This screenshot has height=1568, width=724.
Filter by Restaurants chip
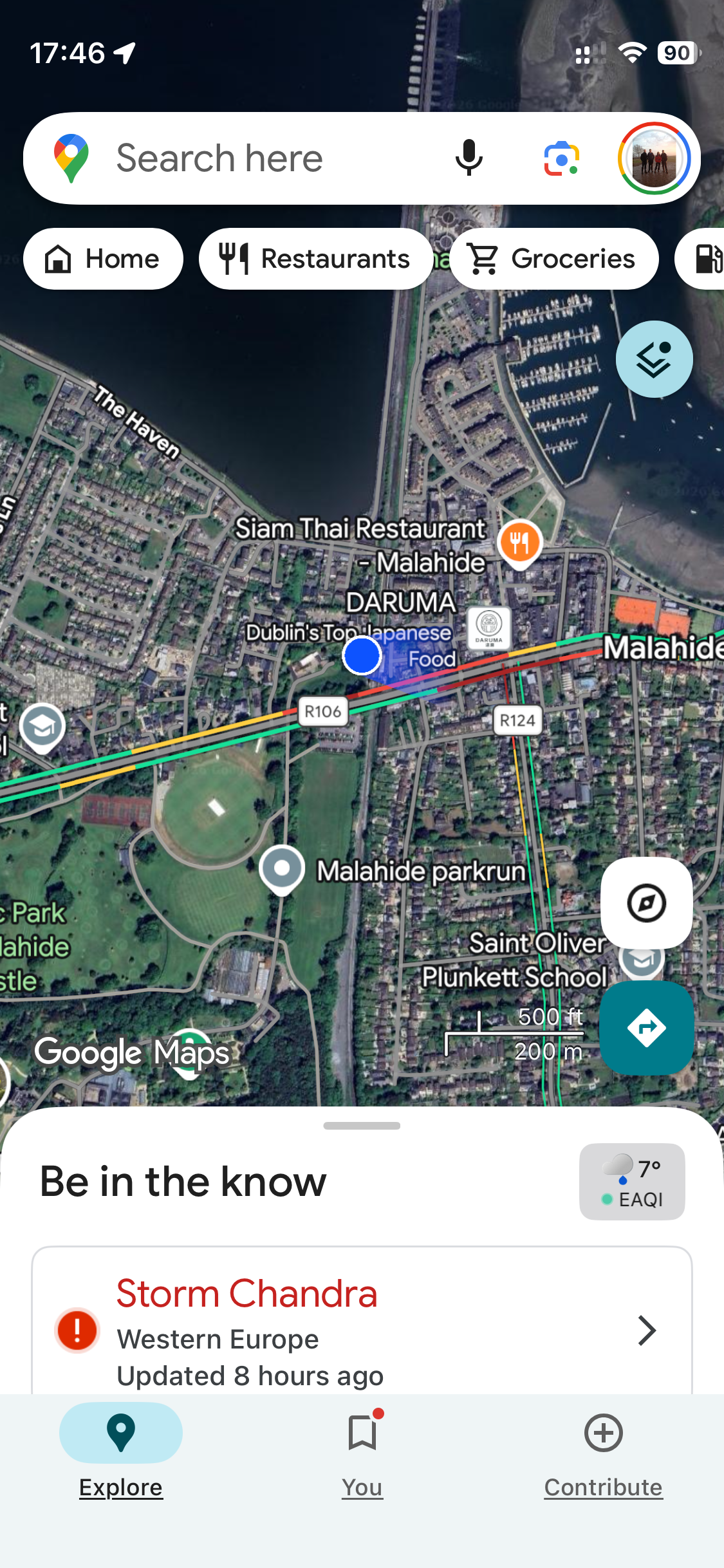[315, 259]
